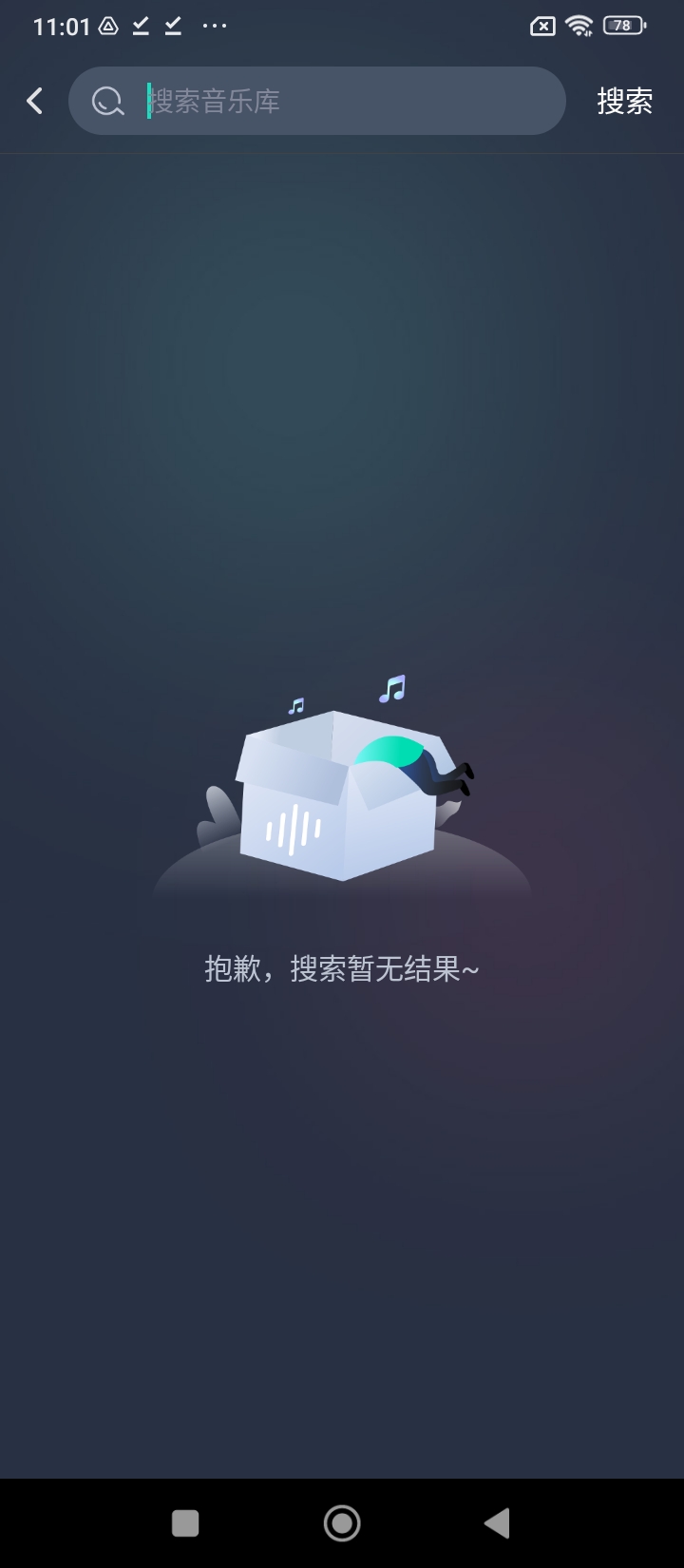Focus the 搜索音乐库 search field
This screenshot has height=1568, width=684.
(342, 101)
